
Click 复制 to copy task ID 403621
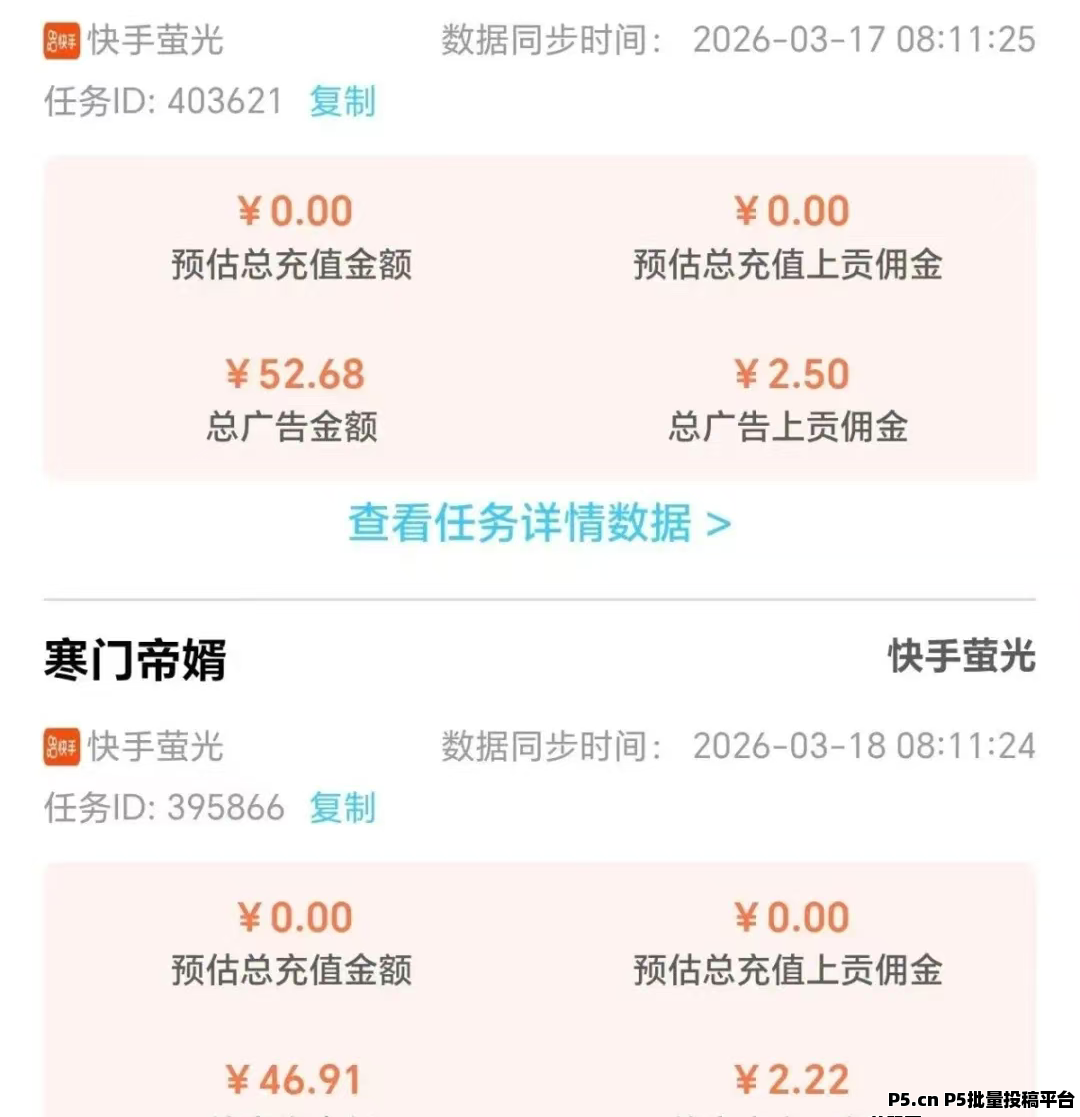pyautogui.click(x=343, y=100)
